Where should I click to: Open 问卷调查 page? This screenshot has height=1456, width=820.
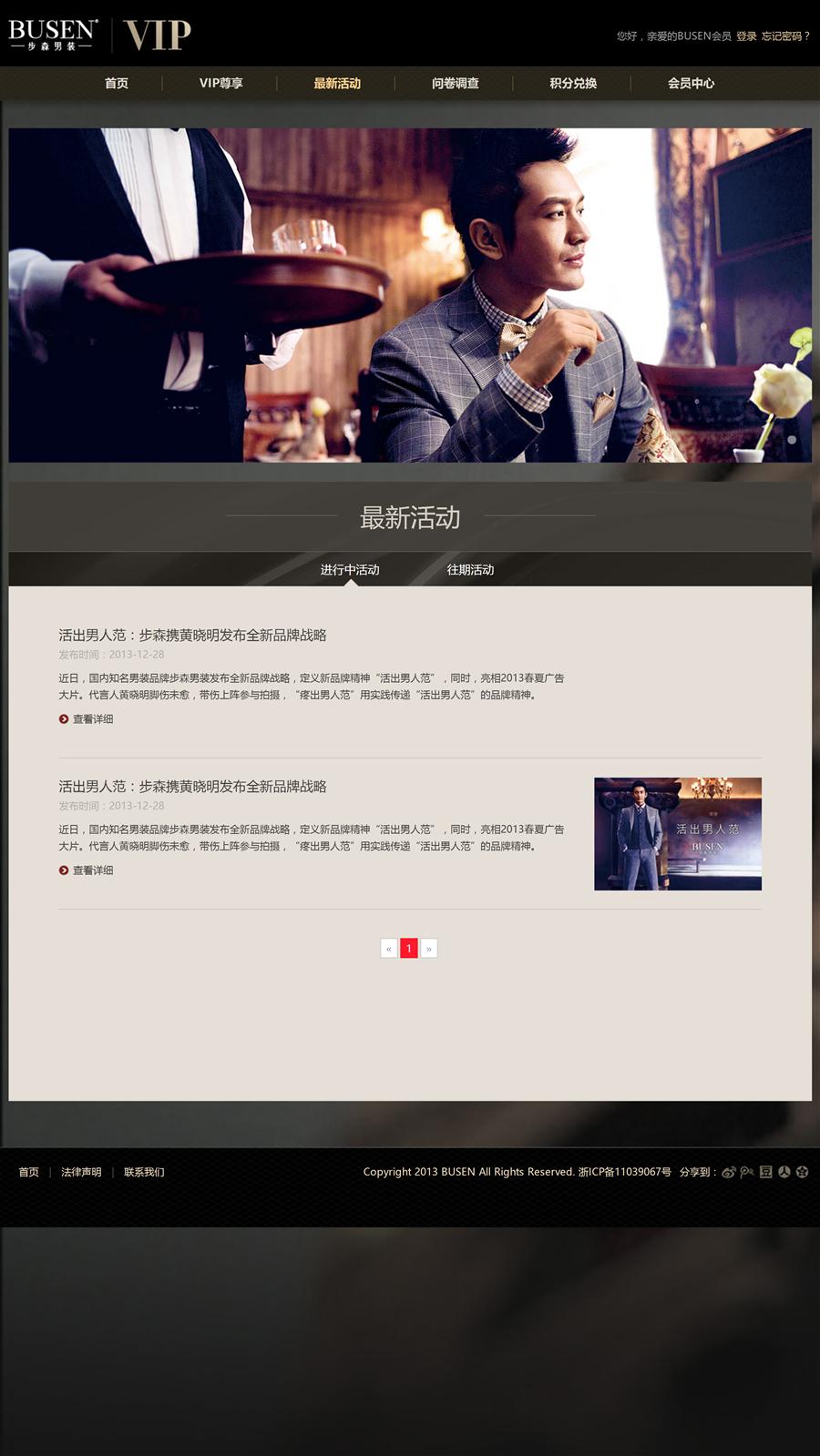point(455,83)
